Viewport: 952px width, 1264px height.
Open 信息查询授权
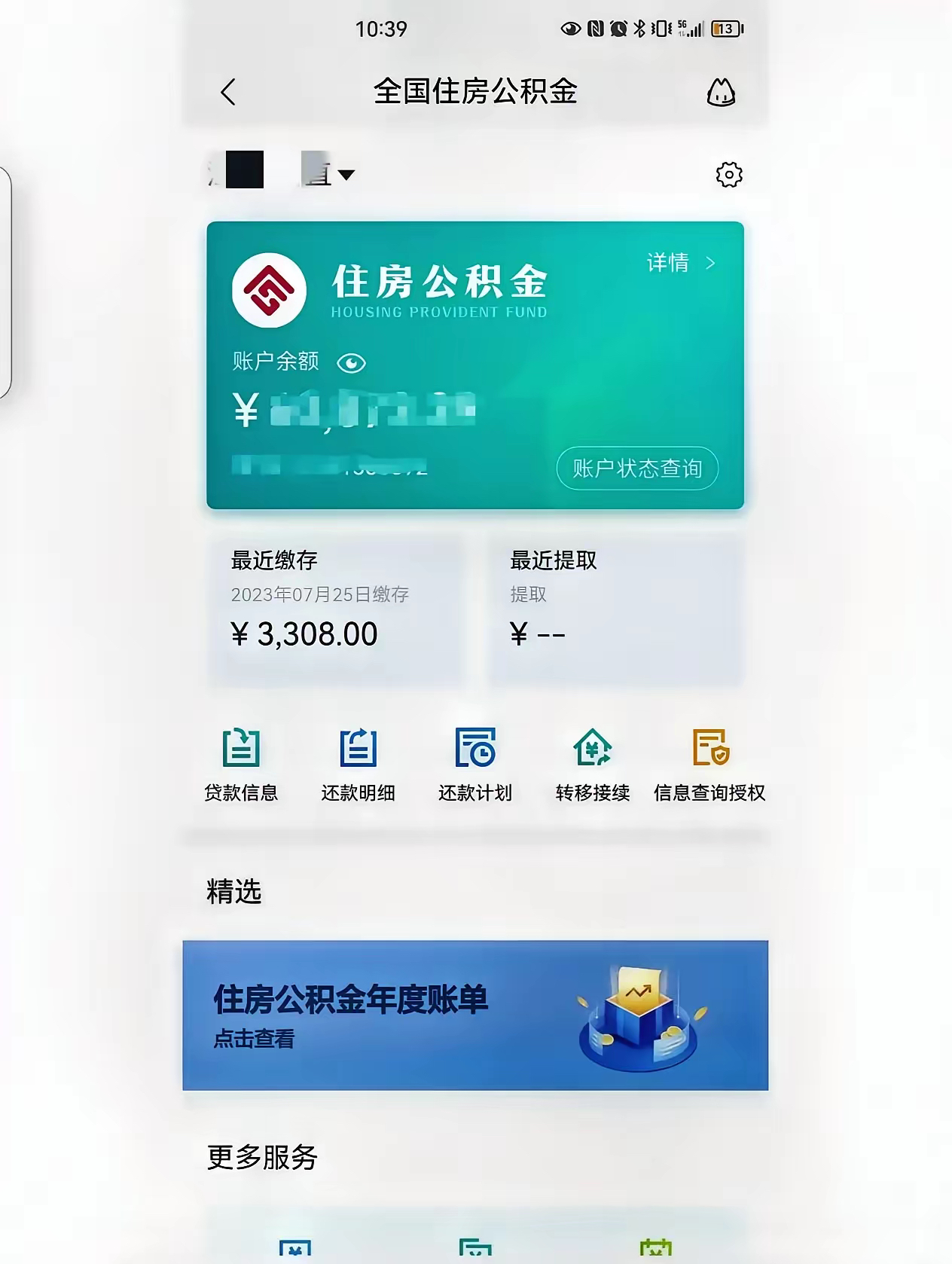click(709, 764)
